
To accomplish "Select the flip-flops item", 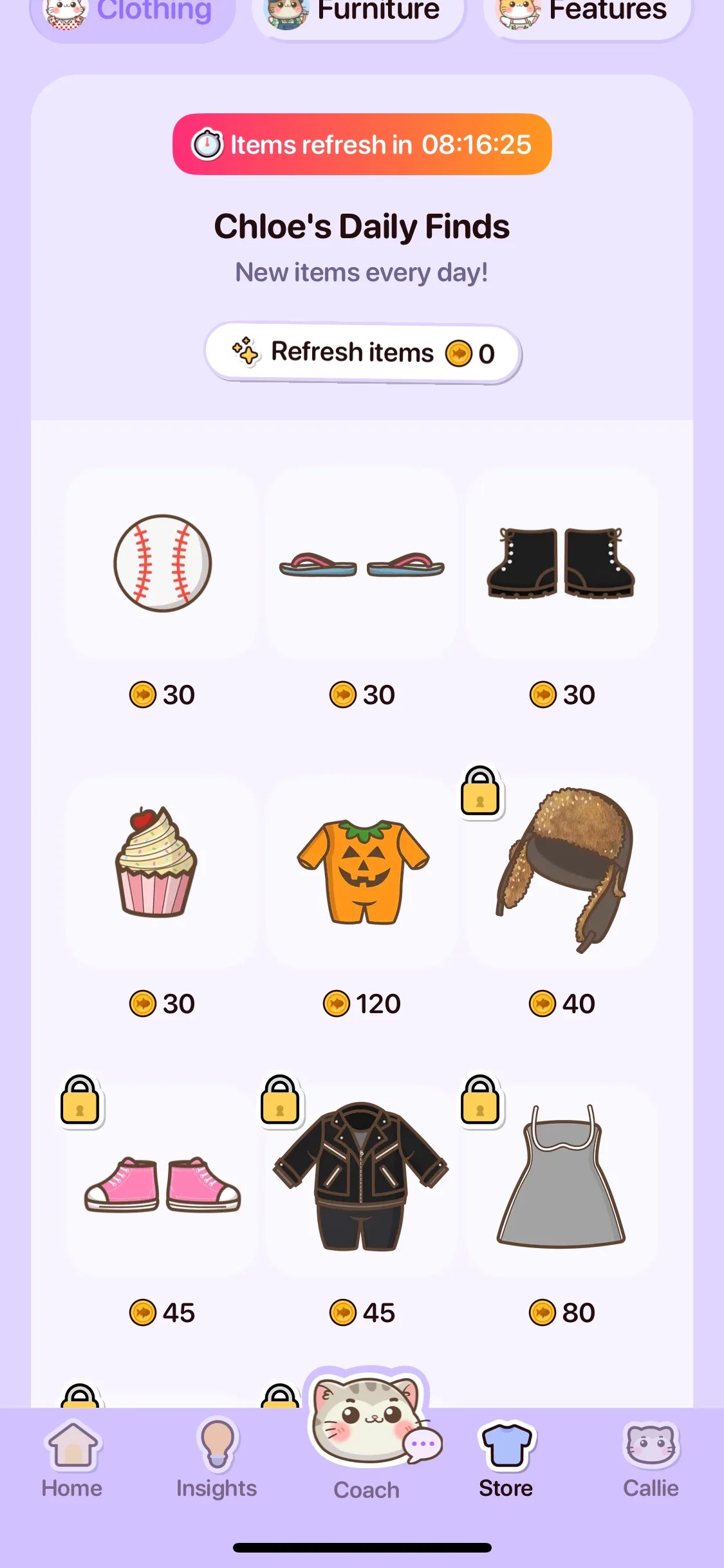I will [362, 563].
